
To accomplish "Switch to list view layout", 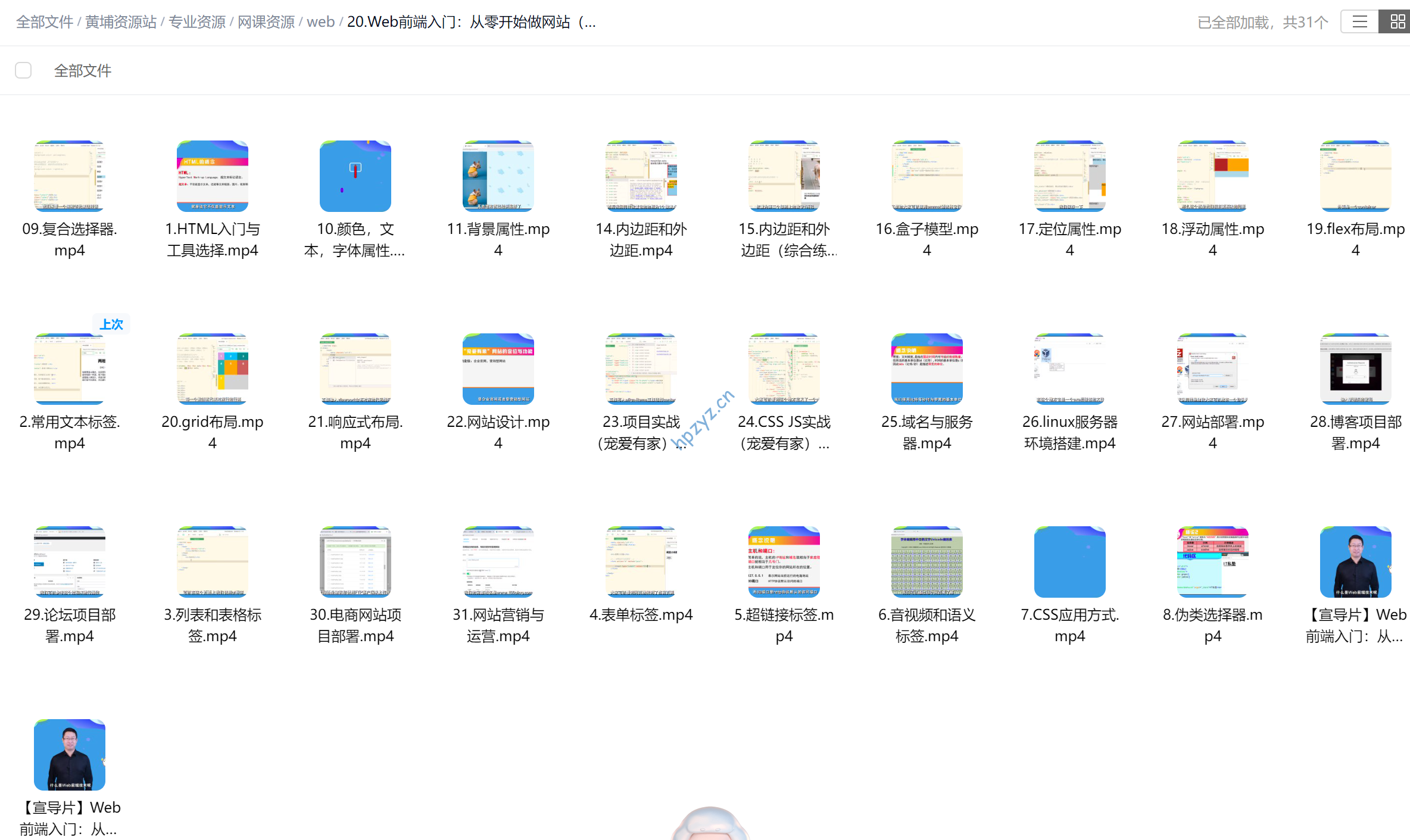I will [x=1359, y=22].
